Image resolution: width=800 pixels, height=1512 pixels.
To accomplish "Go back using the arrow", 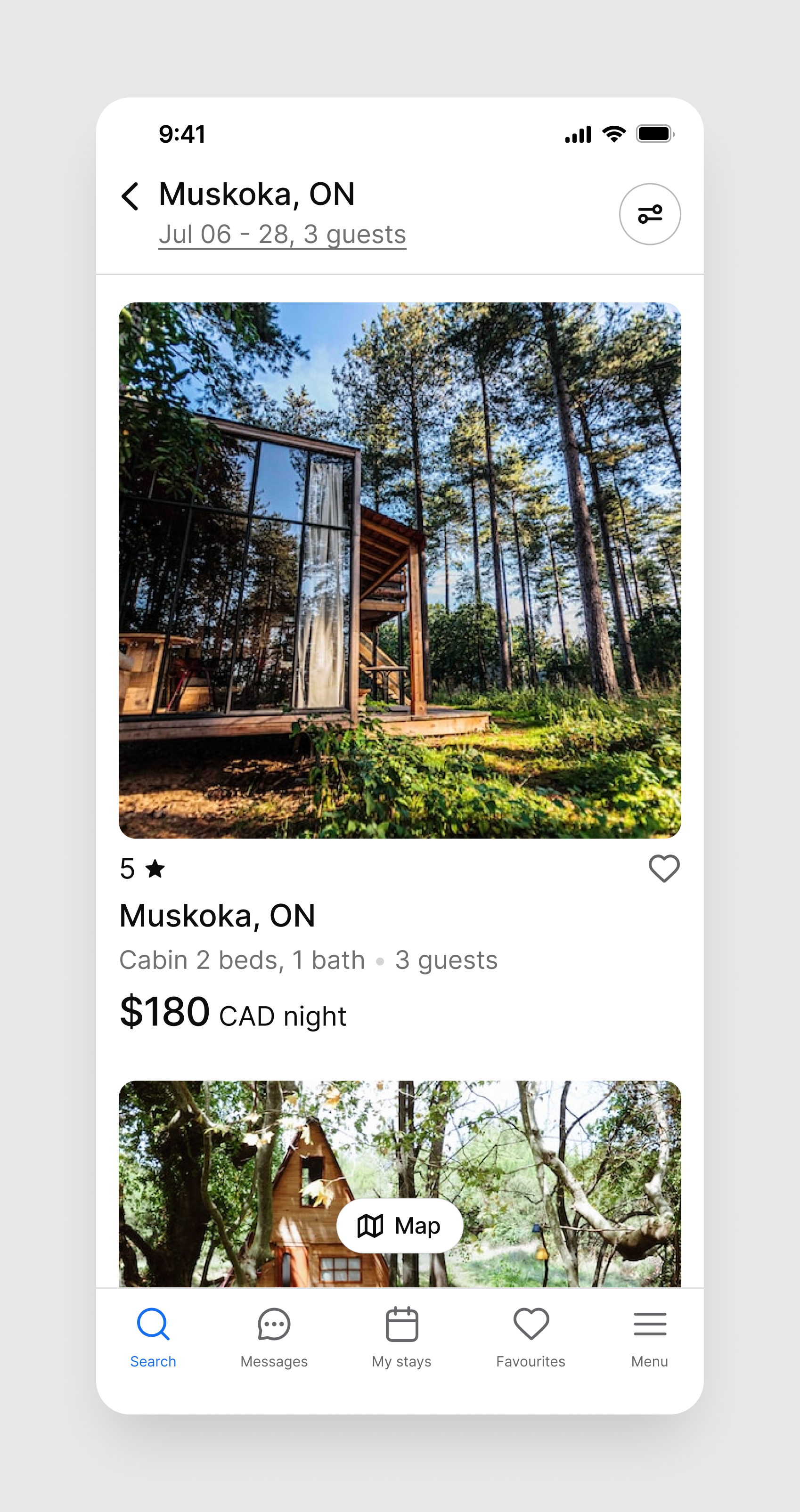I will pyautogui.click(x=130, y=196).
